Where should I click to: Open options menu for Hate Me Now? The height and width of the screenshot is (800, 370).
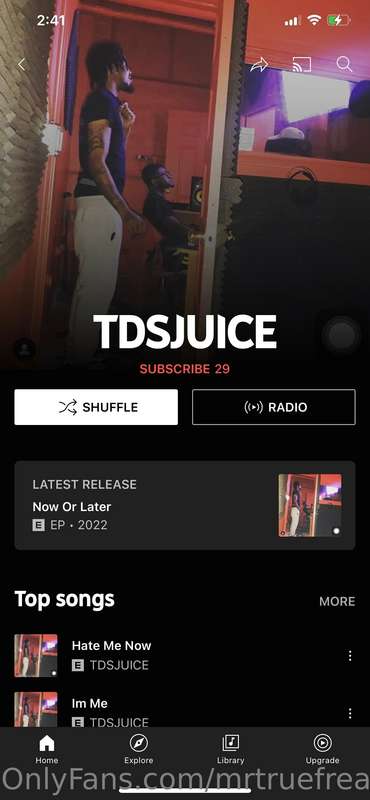point(350,656)
